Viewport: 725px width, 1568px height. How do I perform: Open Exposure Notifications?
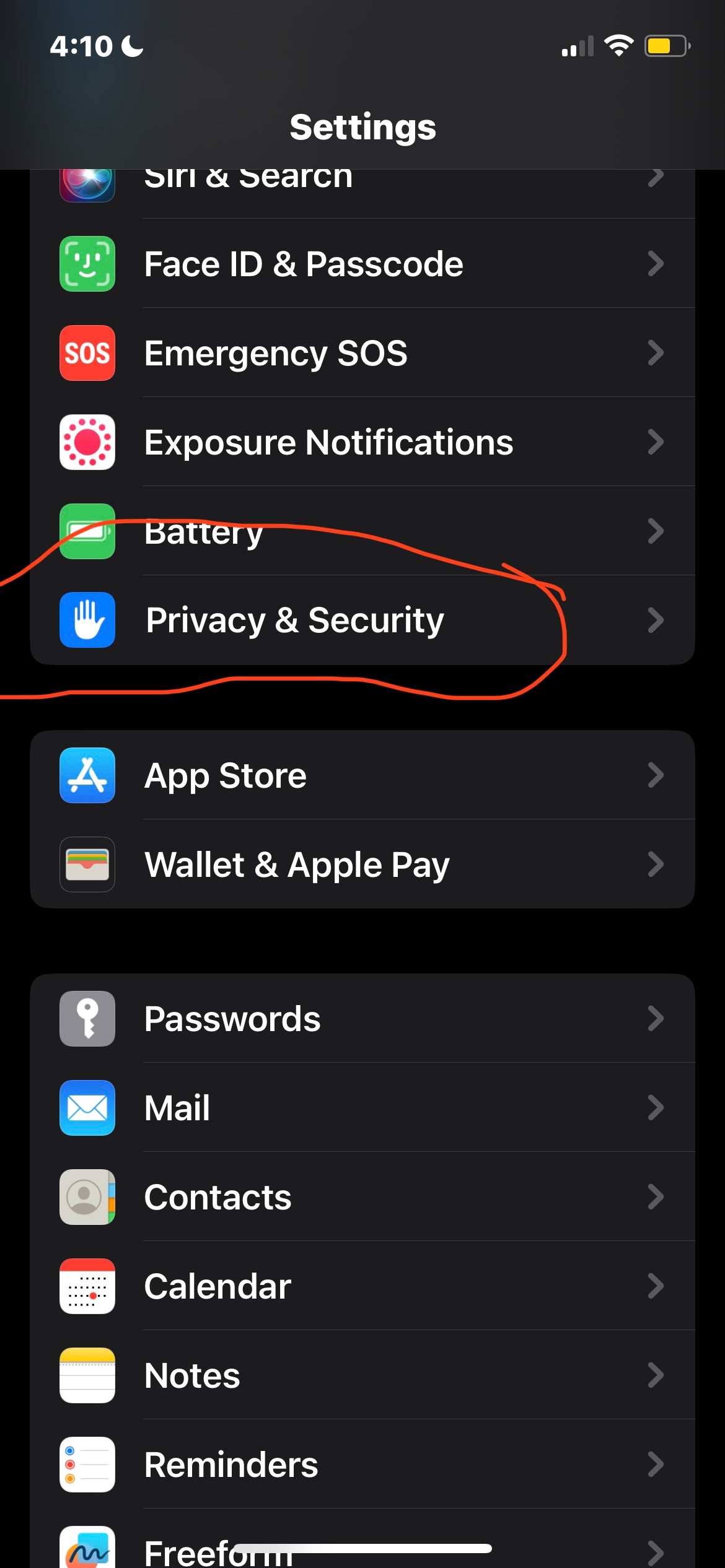tap(362, 442)
